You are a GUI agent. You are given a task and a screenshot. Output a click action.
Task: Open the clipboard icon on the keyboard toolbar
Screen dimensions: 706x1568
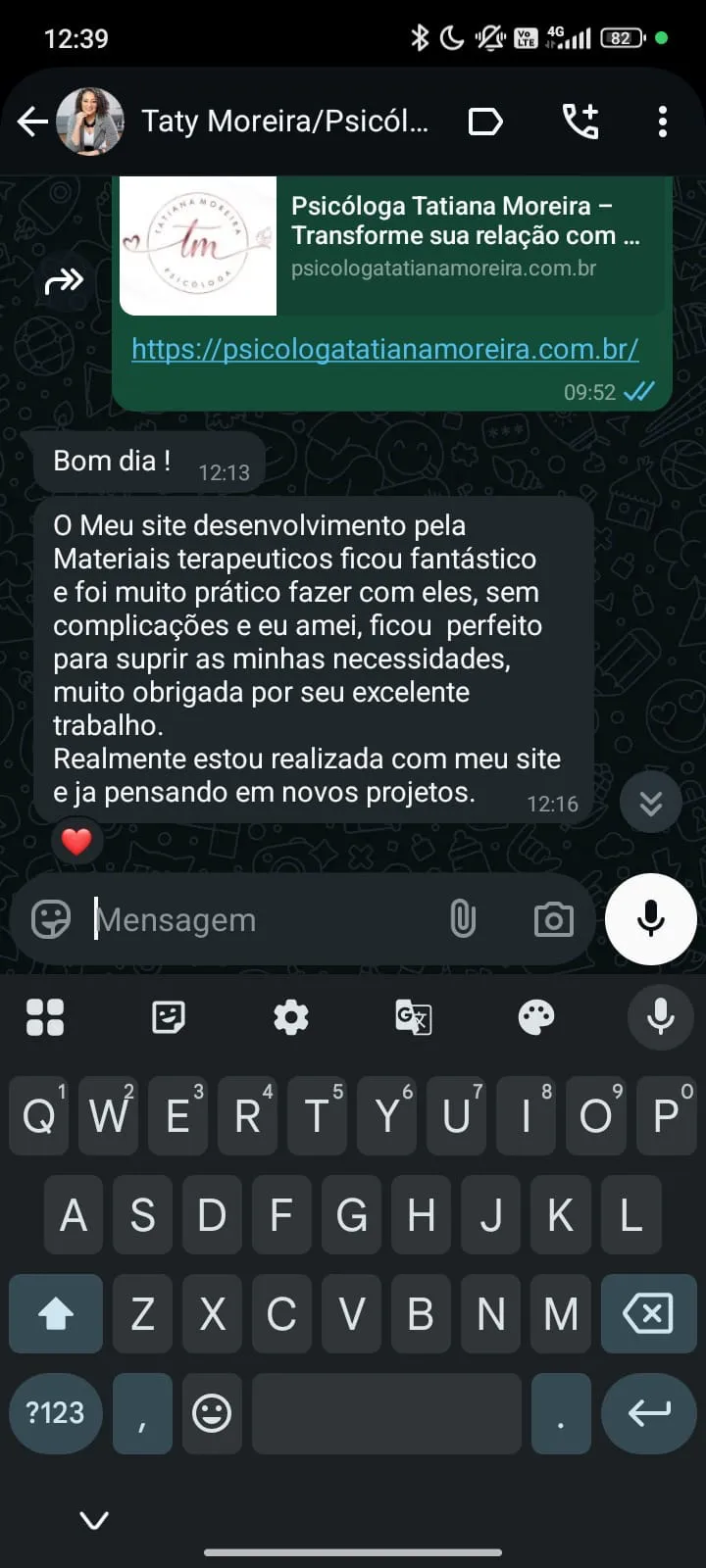pyautogui.click(x=168, y=1017)
